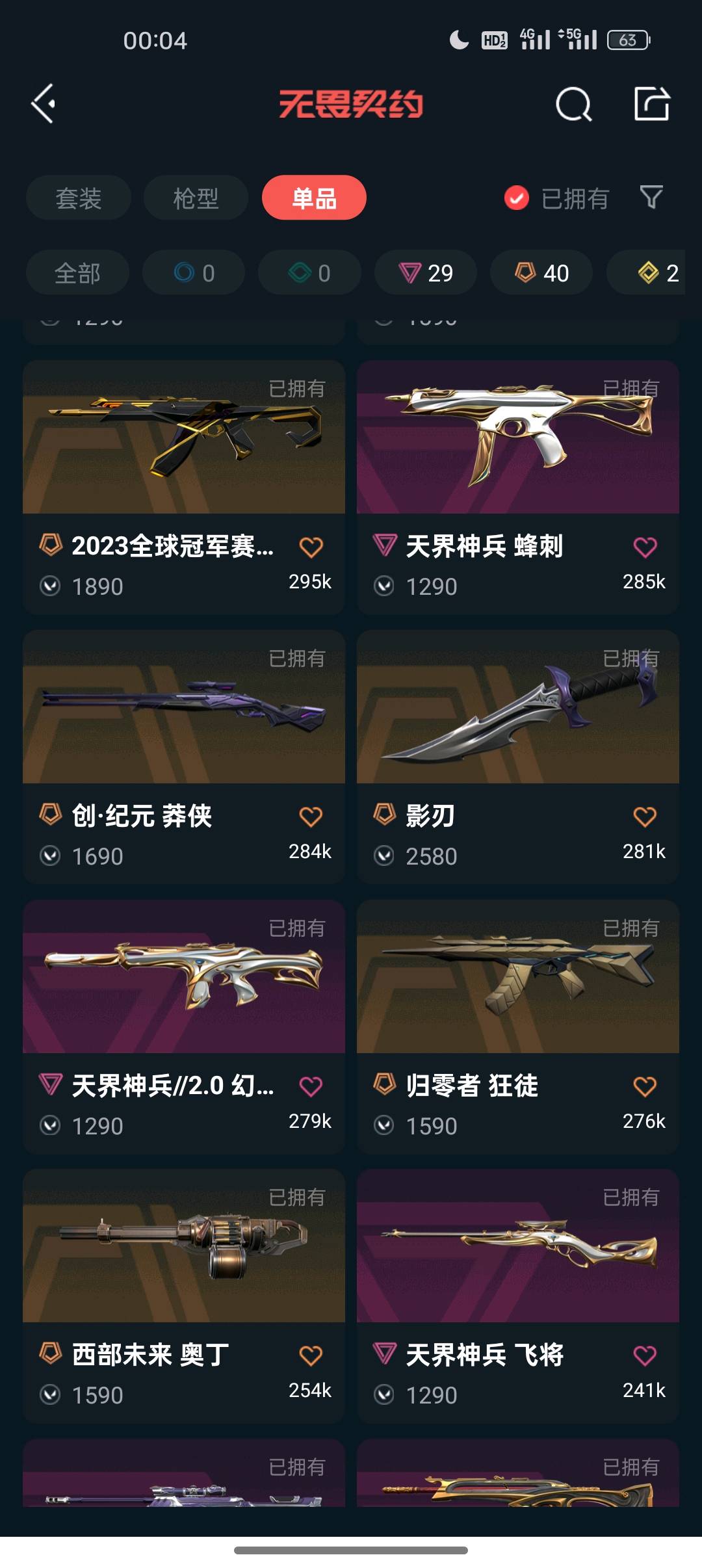Favorite the 影刃 knife skin

pos(645,817)
